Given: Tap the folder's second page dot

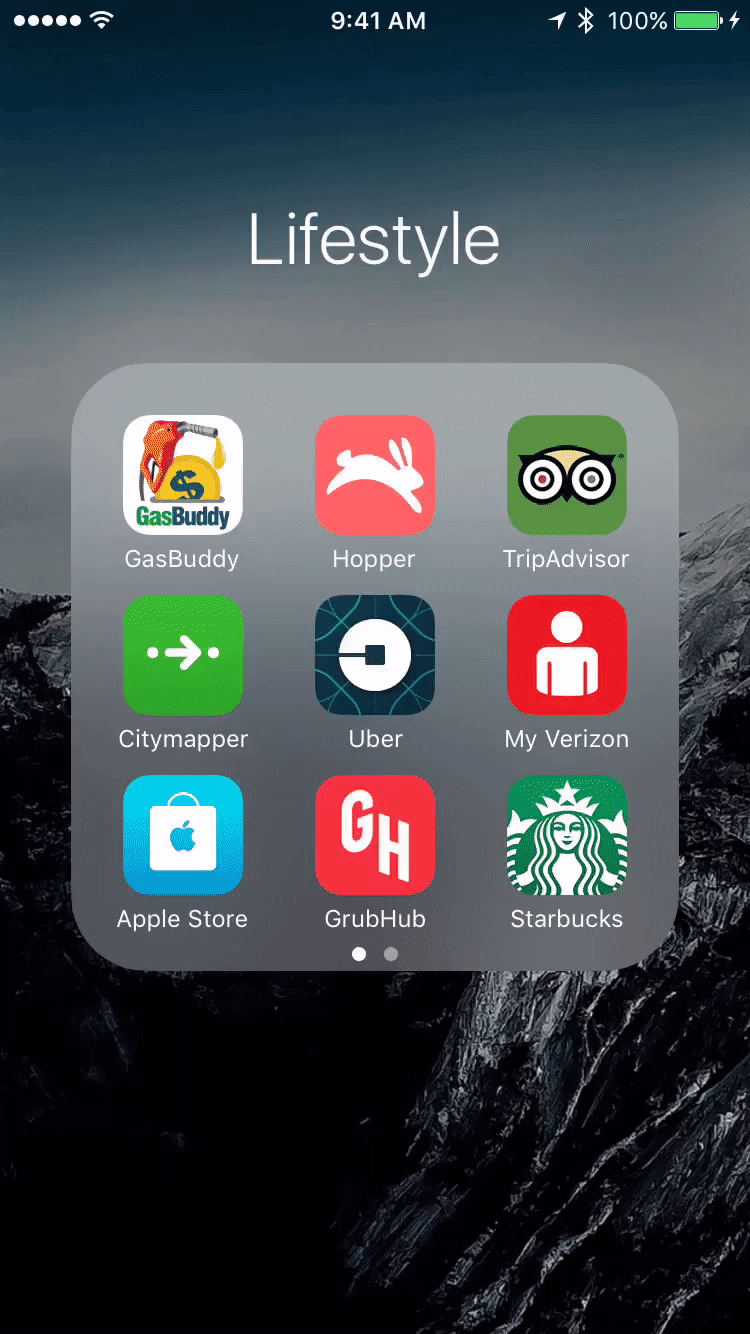Looking at the screenshot, I should click(x=391, y=954).
